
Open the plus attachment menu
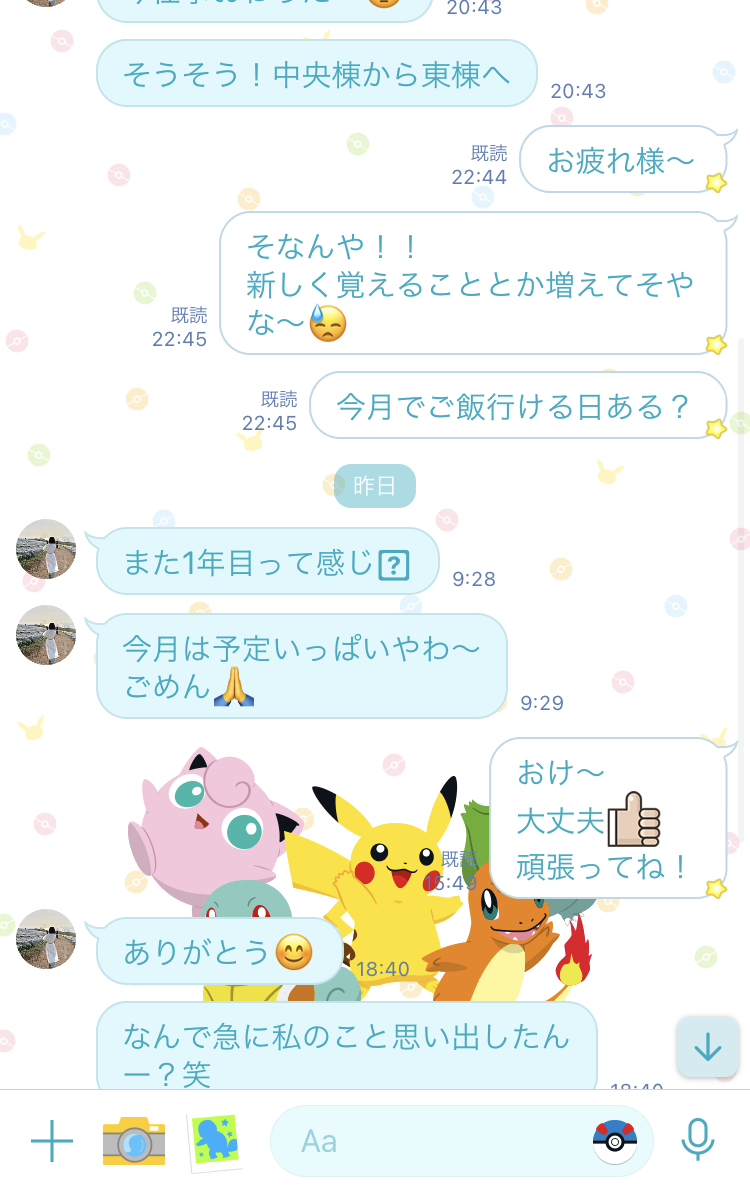point(52,1141)
